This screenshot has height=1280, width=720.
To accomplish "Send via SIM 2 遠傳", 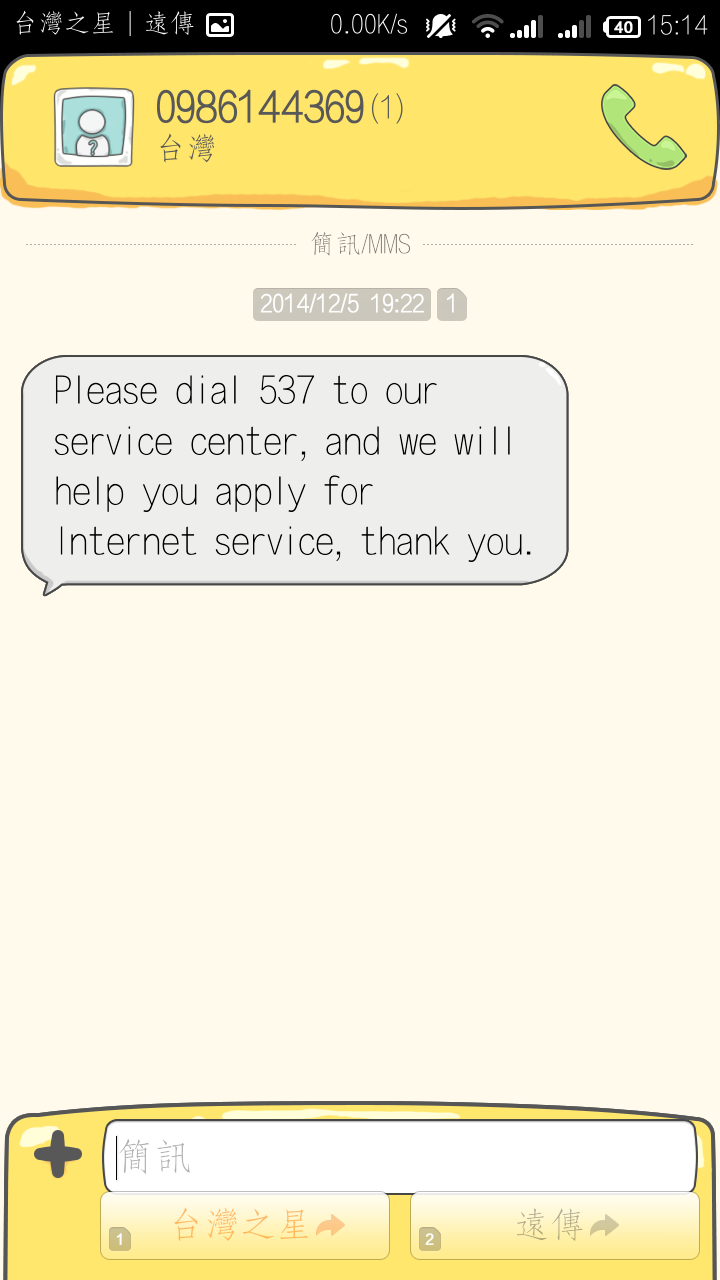I will (555, 1225).
